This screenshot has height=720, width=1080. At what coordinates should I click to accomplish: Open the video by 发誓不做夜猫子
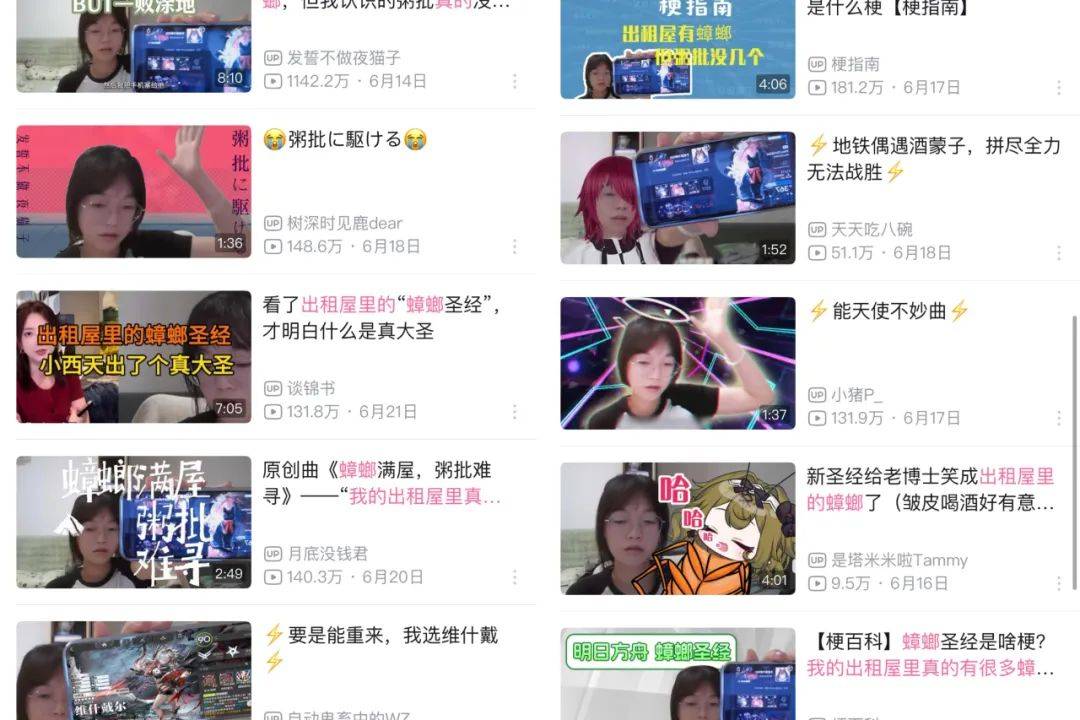pos(133,46)
